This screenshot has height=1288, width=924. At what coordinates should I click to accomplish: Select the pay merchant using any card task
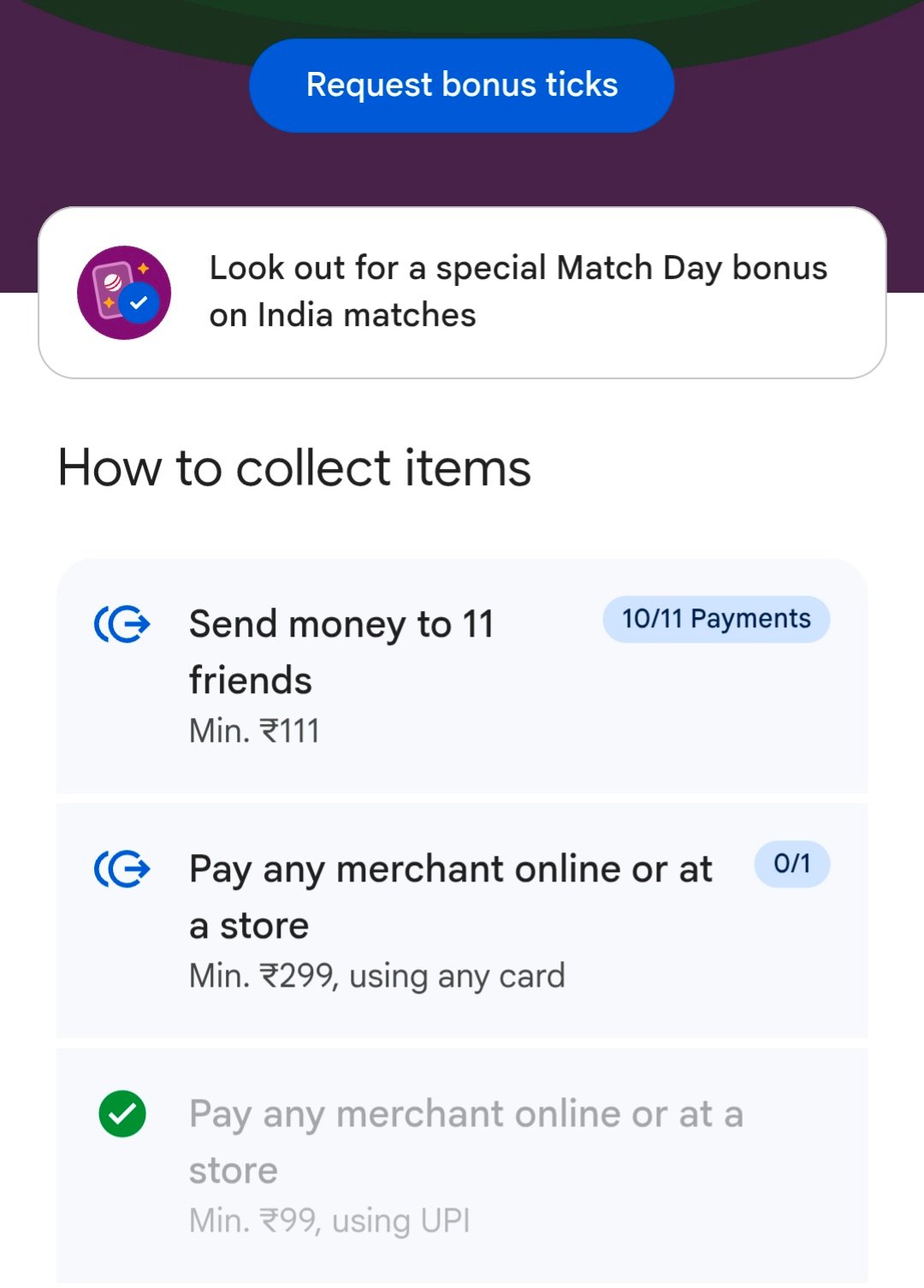point(461,920)
